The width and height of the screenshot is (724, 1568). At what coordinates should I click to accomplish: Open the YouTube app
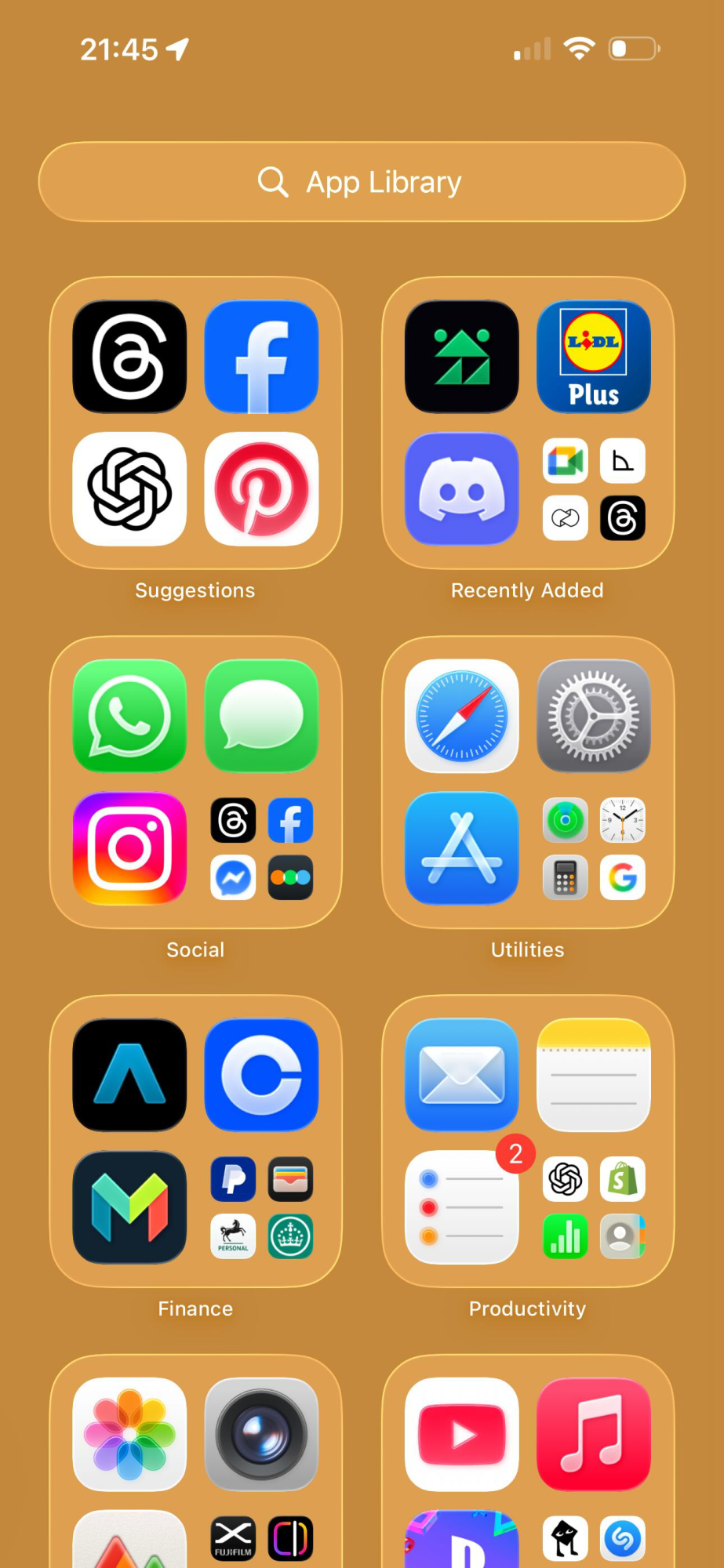click(x=461, y=1433)
